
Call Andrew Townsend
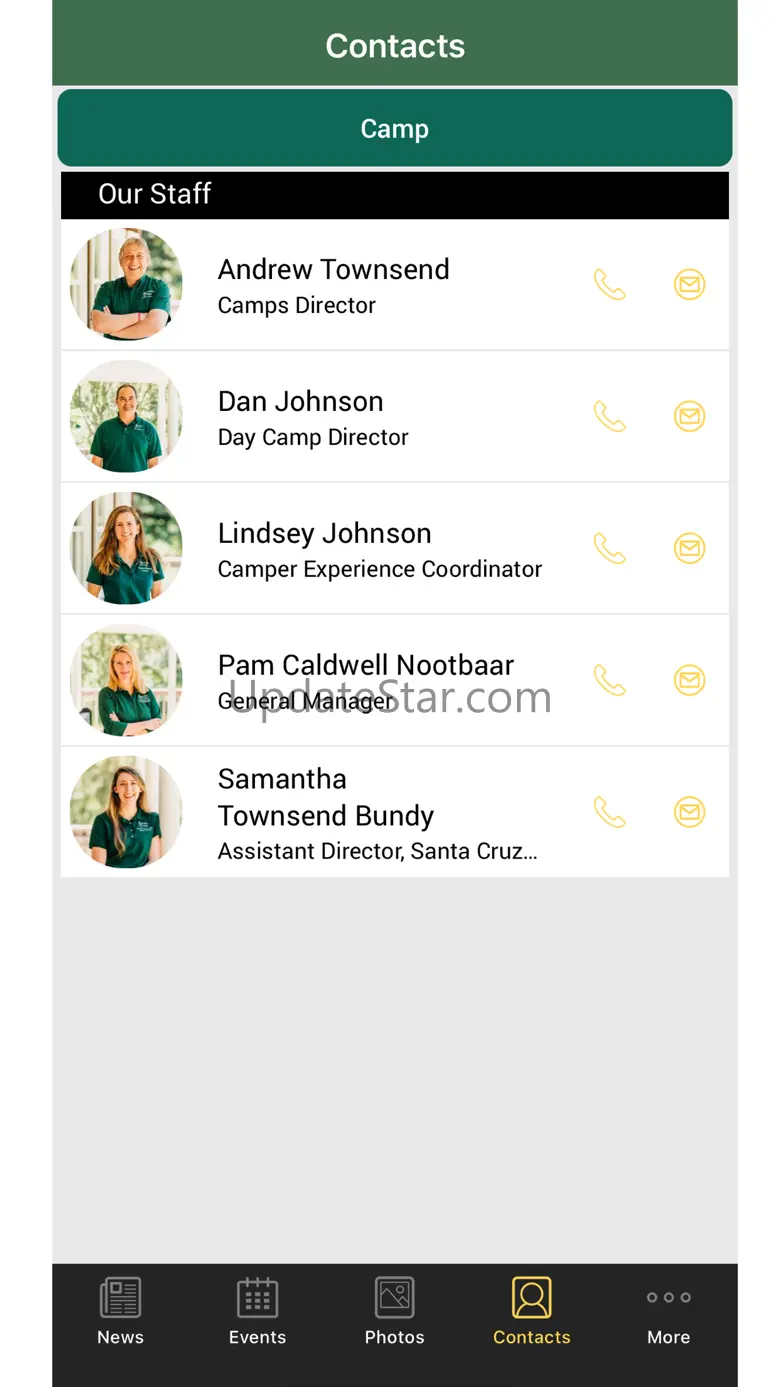[x=609, y=285]
